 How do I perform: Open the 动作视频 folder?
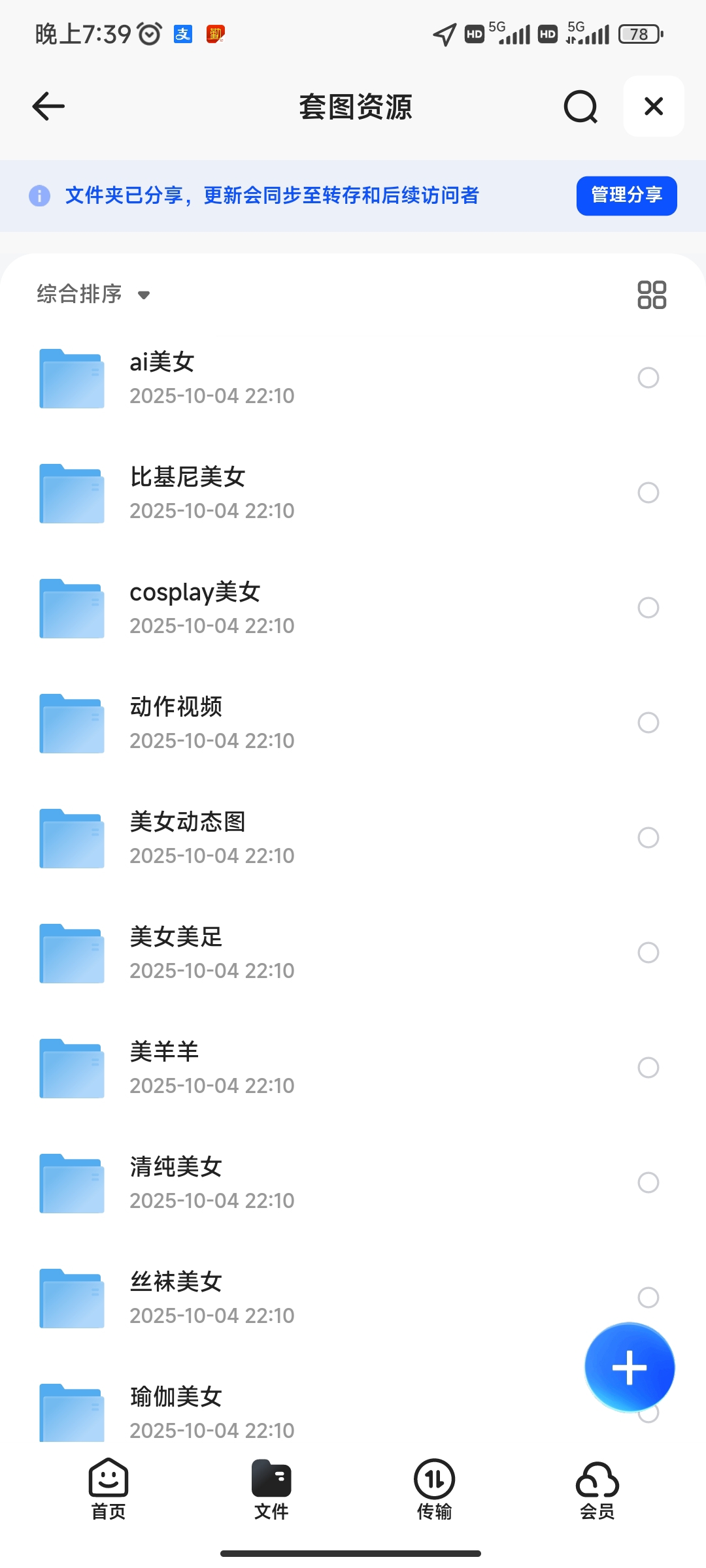tap(176, 722)
